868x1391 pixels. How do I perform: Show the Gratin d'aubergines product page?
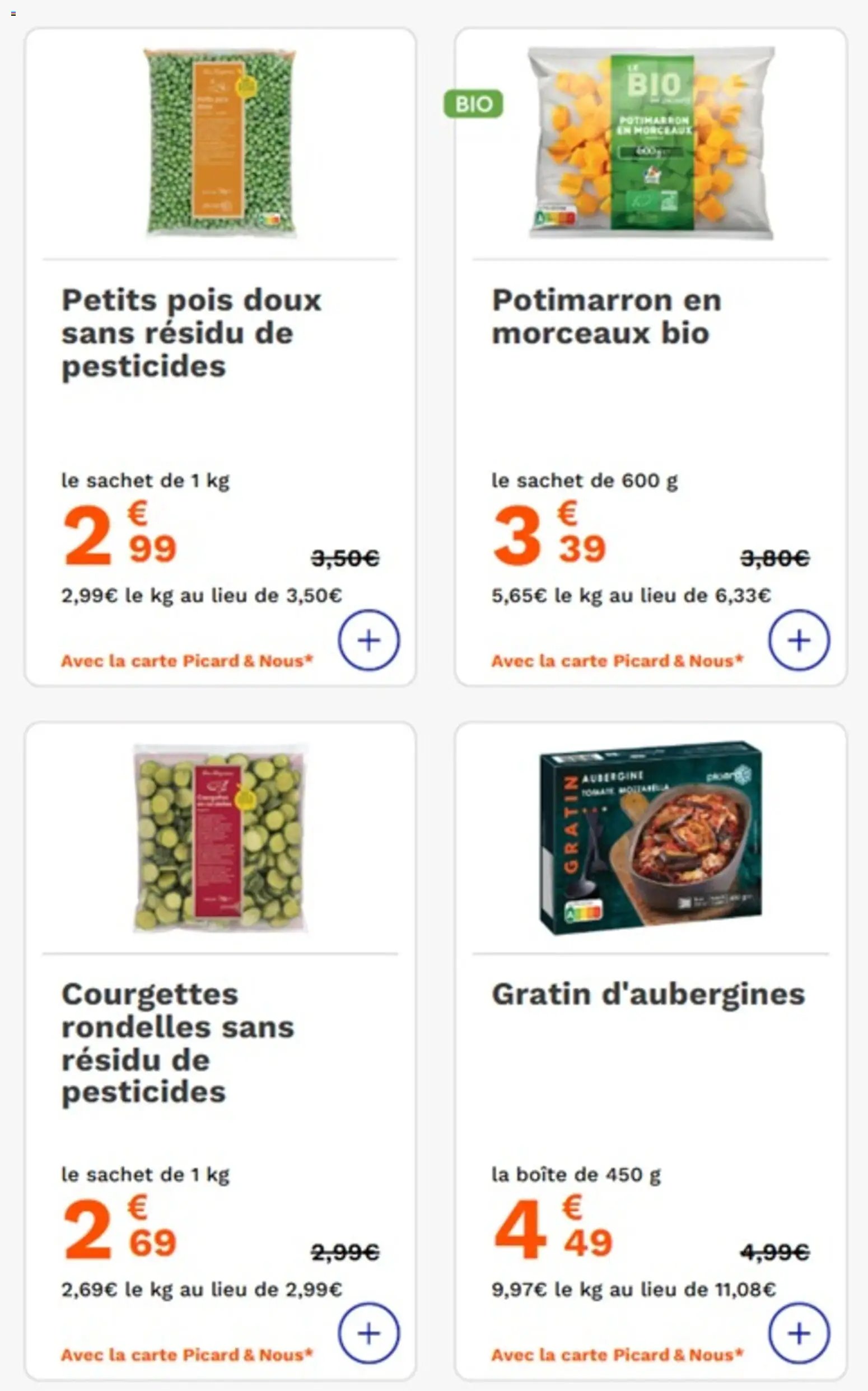(x=648, y=994)
